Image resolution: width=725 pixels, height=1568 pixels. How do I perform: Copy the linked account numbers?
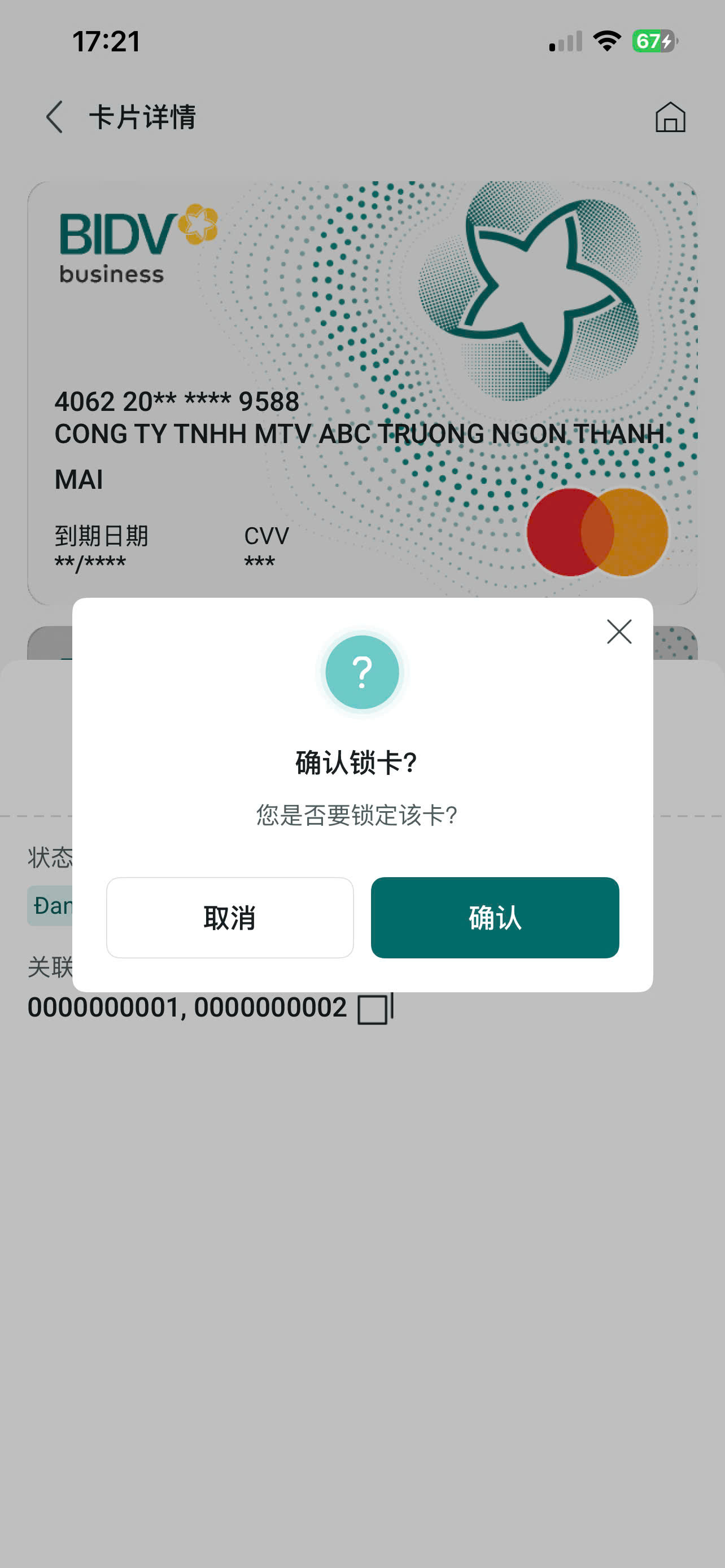(375, 1009)
